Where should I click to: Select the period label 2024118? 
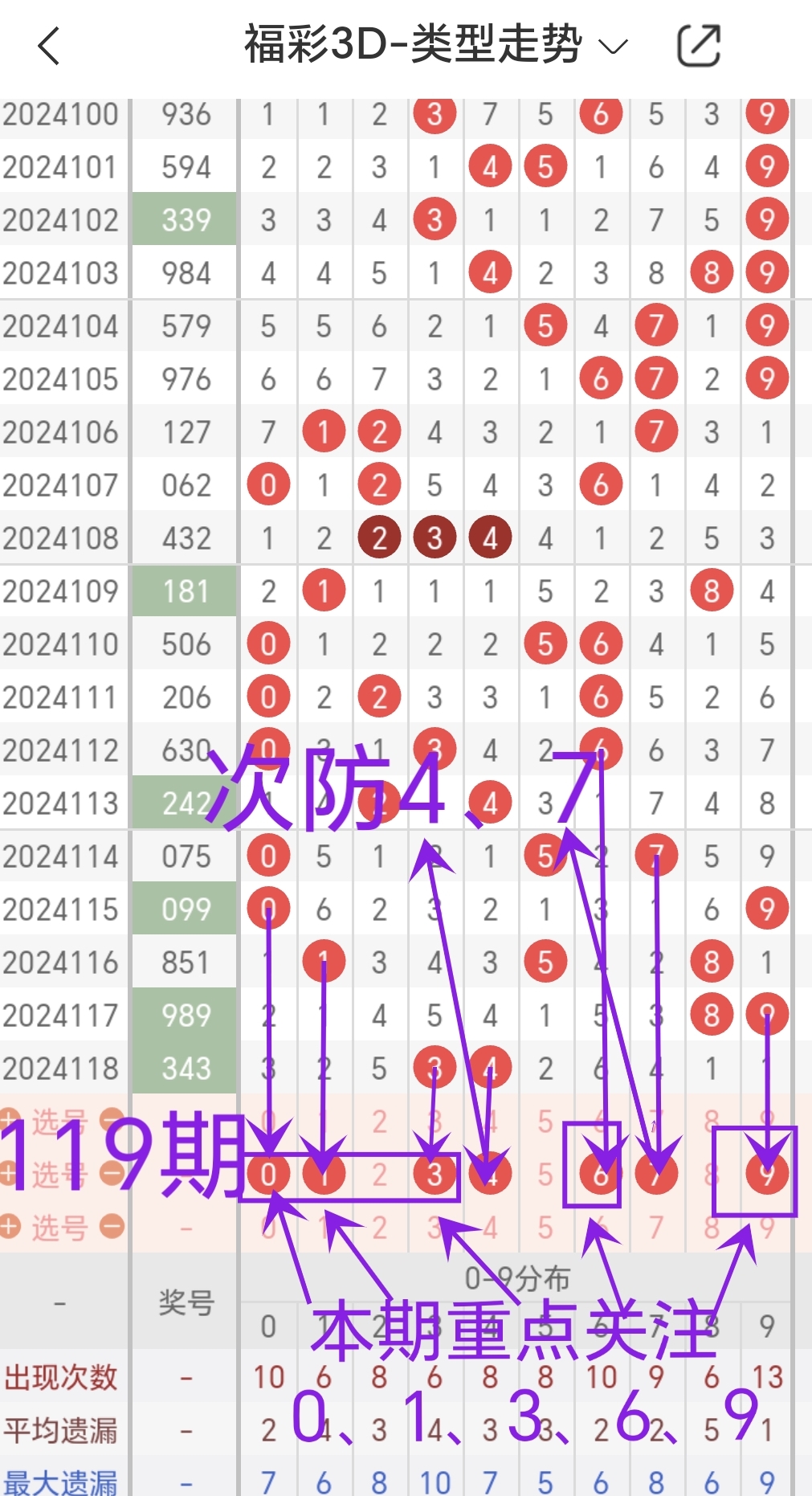point(63,1069)
